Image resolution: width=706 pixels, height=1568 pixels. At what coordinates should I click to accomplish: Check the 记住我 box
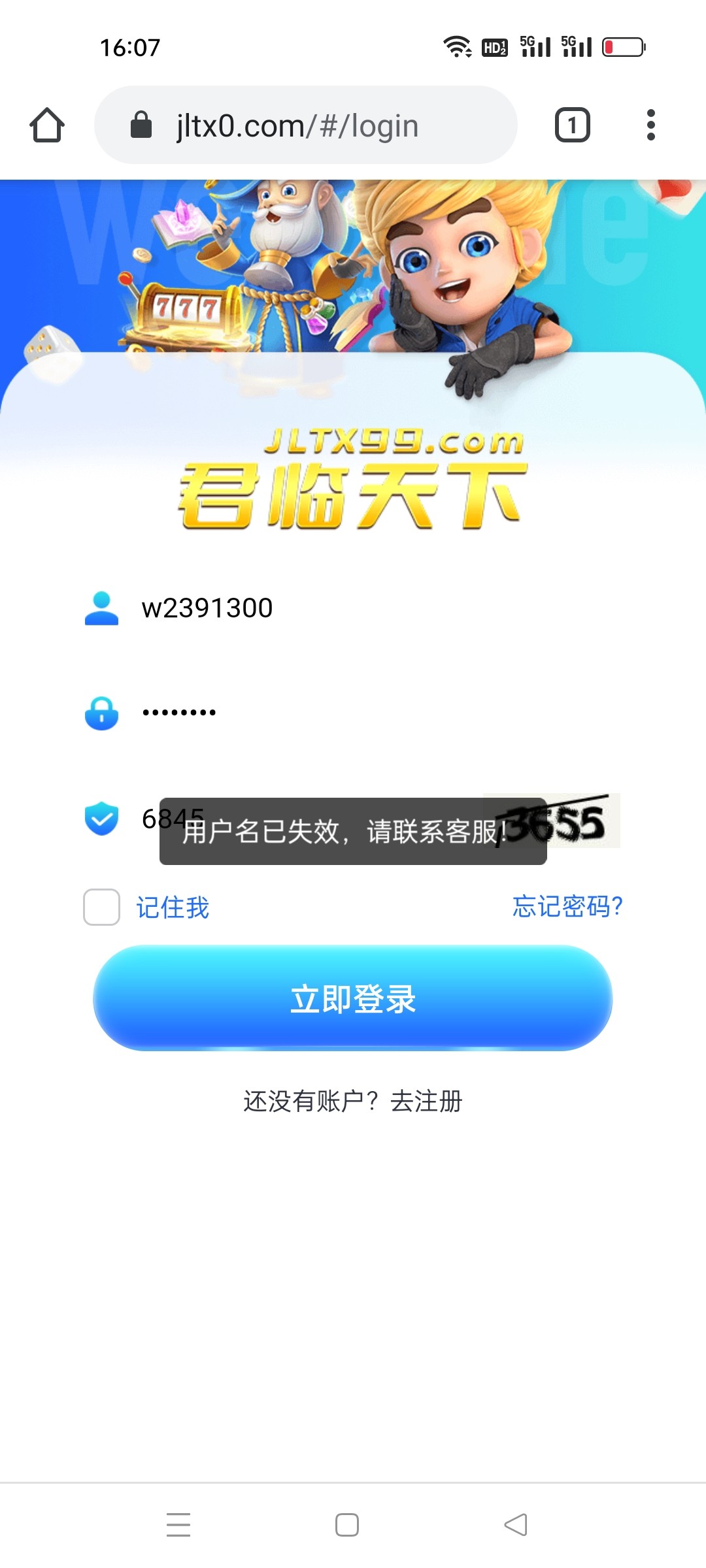(x=102, y=907)
